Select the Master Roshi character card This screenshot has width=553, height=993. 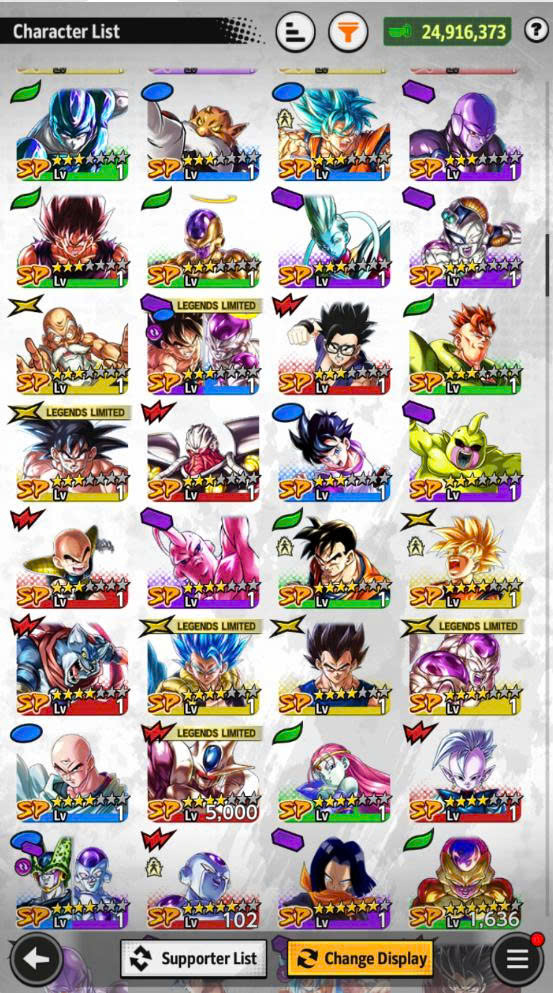pyautogui.click(x=72, y=347)
